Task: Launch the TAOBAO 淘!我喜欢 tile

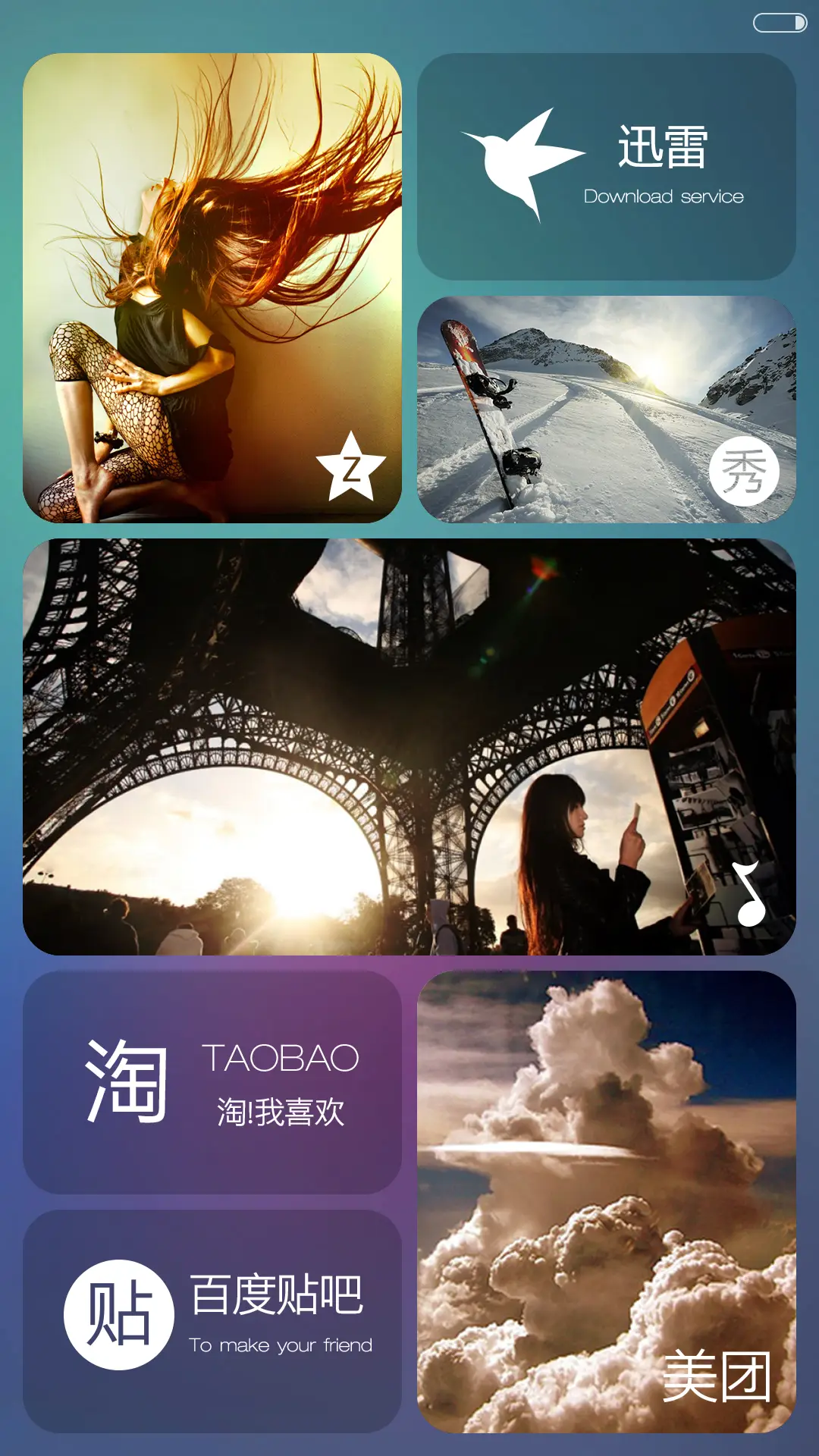Action: [x=212, y=1082]
